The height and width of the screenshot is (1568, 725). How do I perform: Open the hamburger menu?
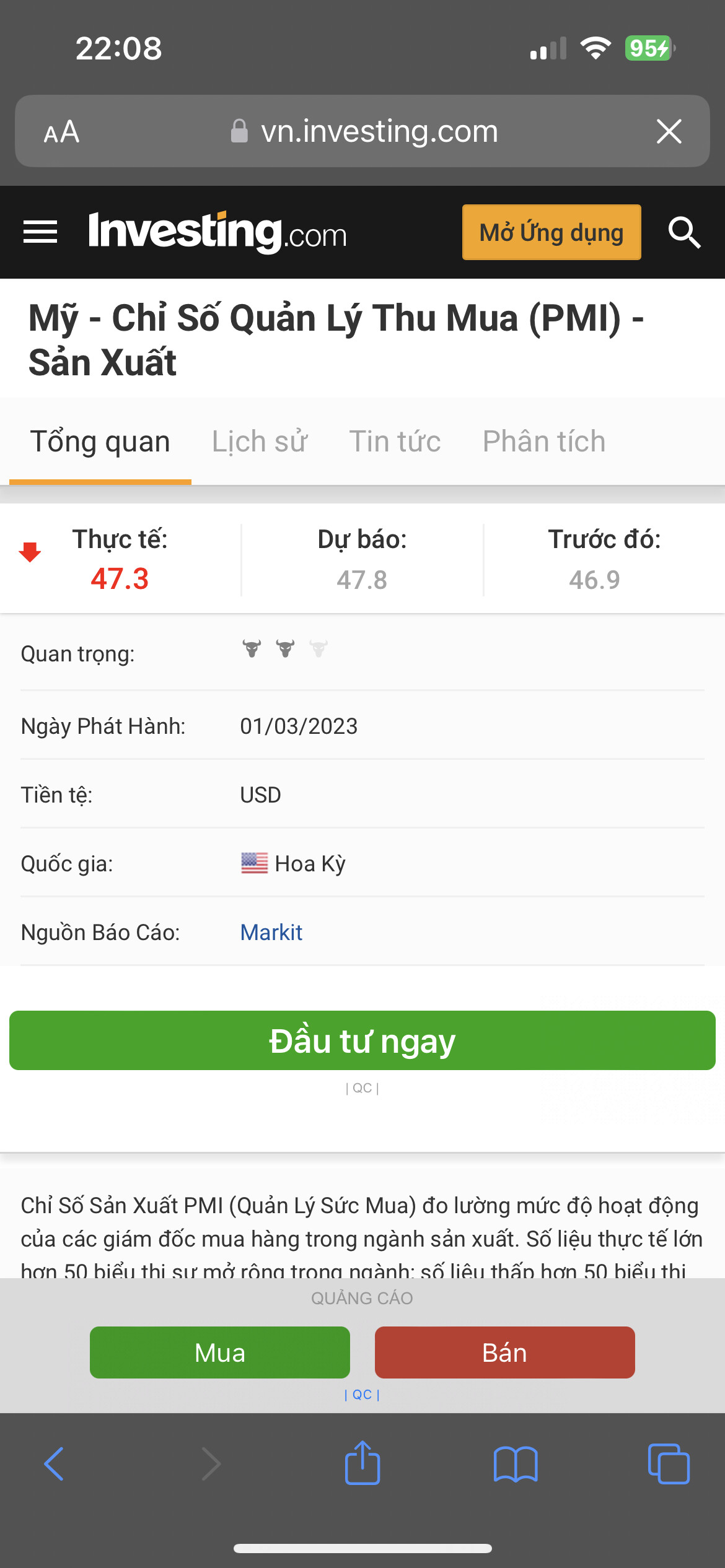tap(40, 232)
